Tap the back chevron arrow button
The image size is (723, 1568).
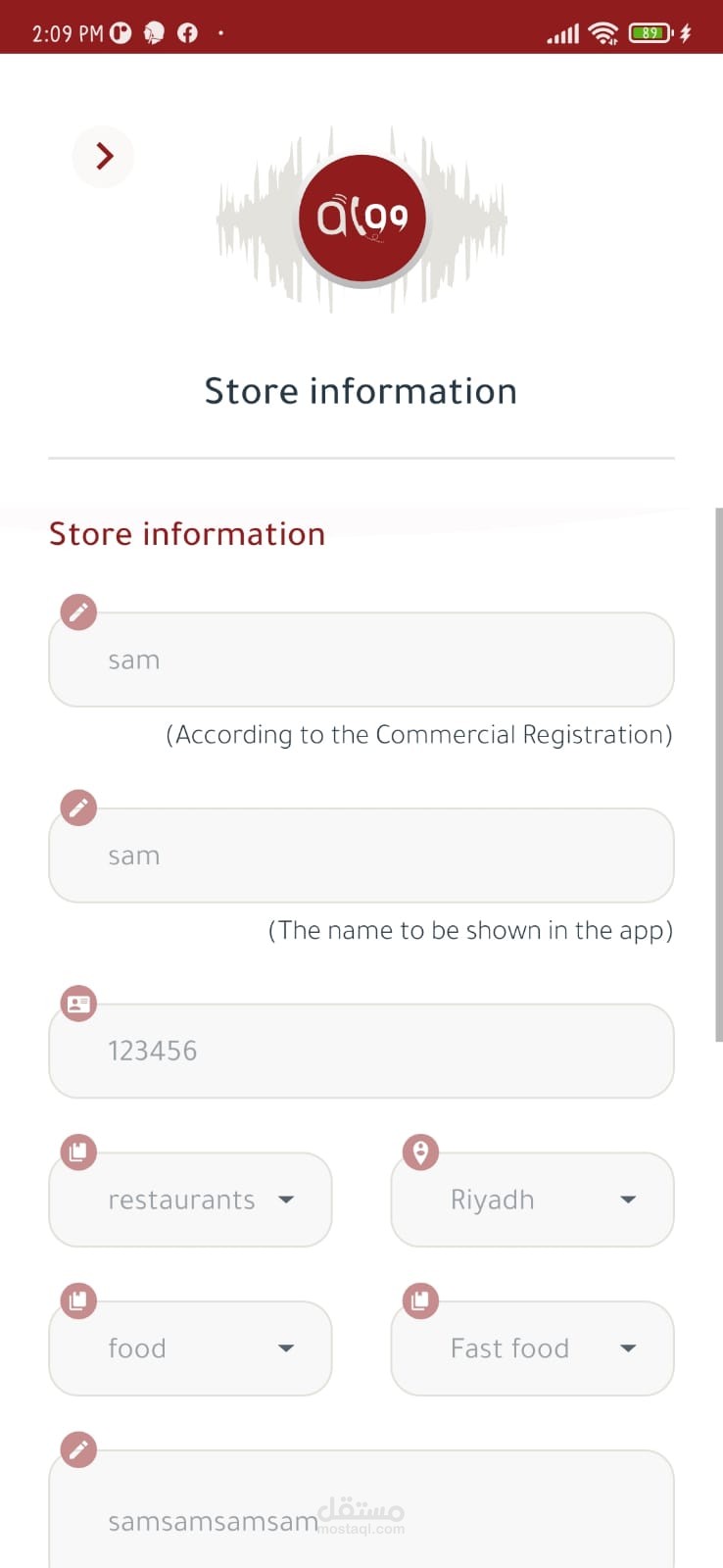pos(104,157)
